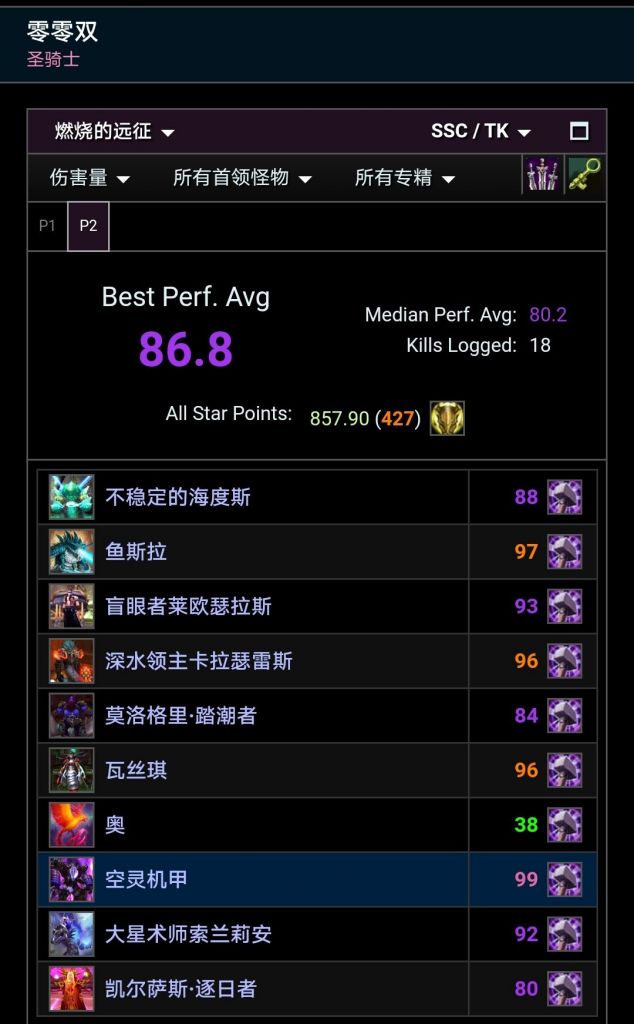Open the 所有专精 spec dropdown
This screenshot has height=1024, width=634.
405,178
